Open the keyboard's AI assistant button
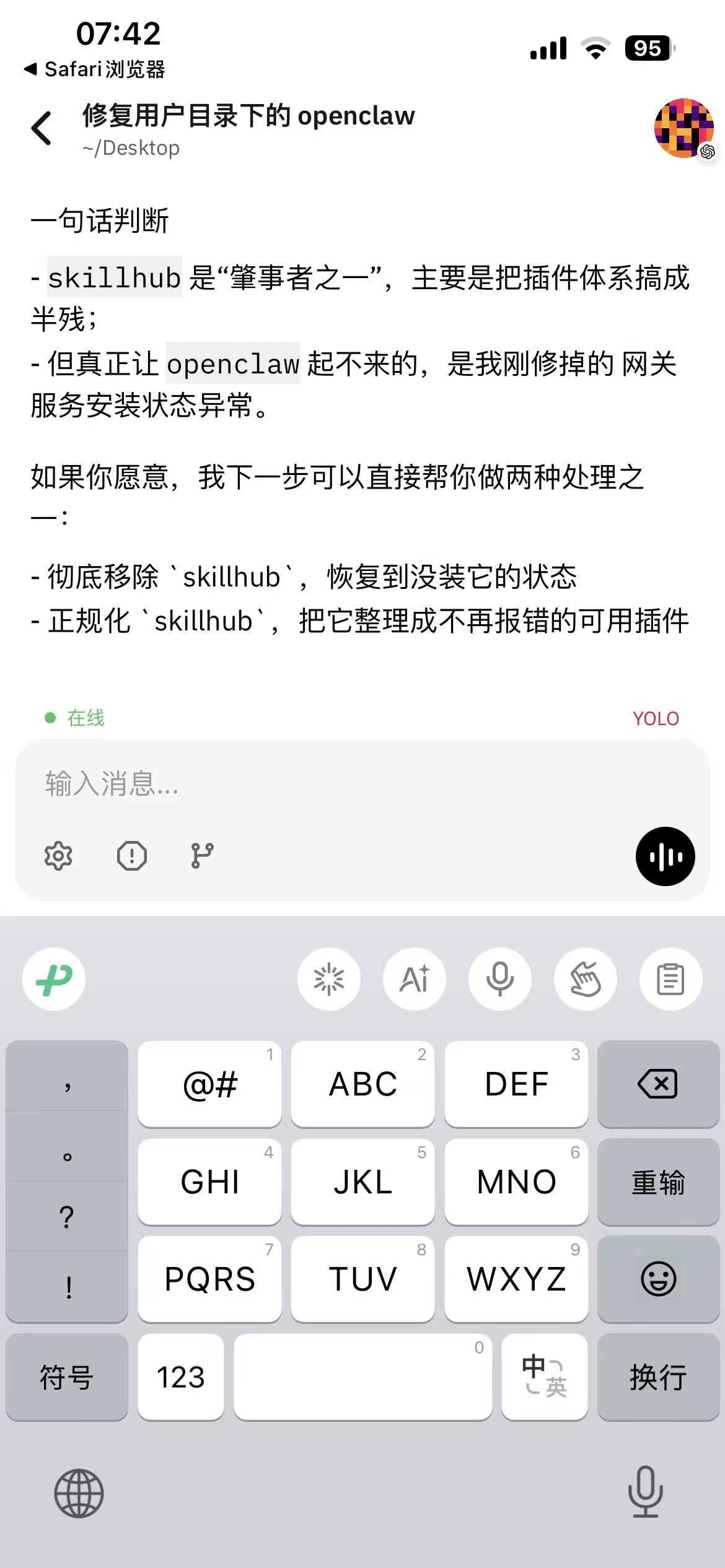725x1568 pixels. 415,979
